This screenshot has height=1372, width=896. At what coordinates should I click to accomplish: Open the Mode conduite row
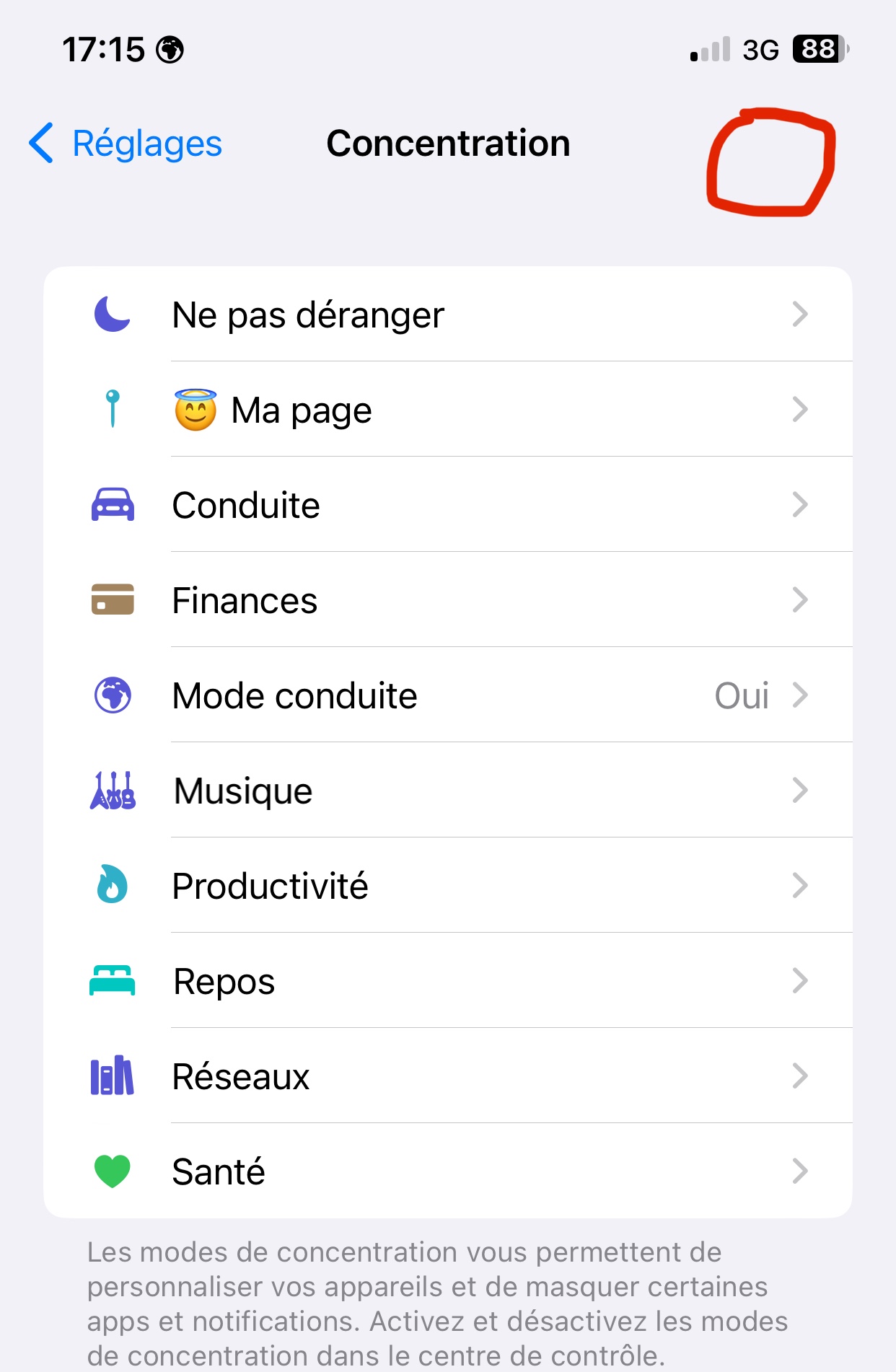coord(447,695)
